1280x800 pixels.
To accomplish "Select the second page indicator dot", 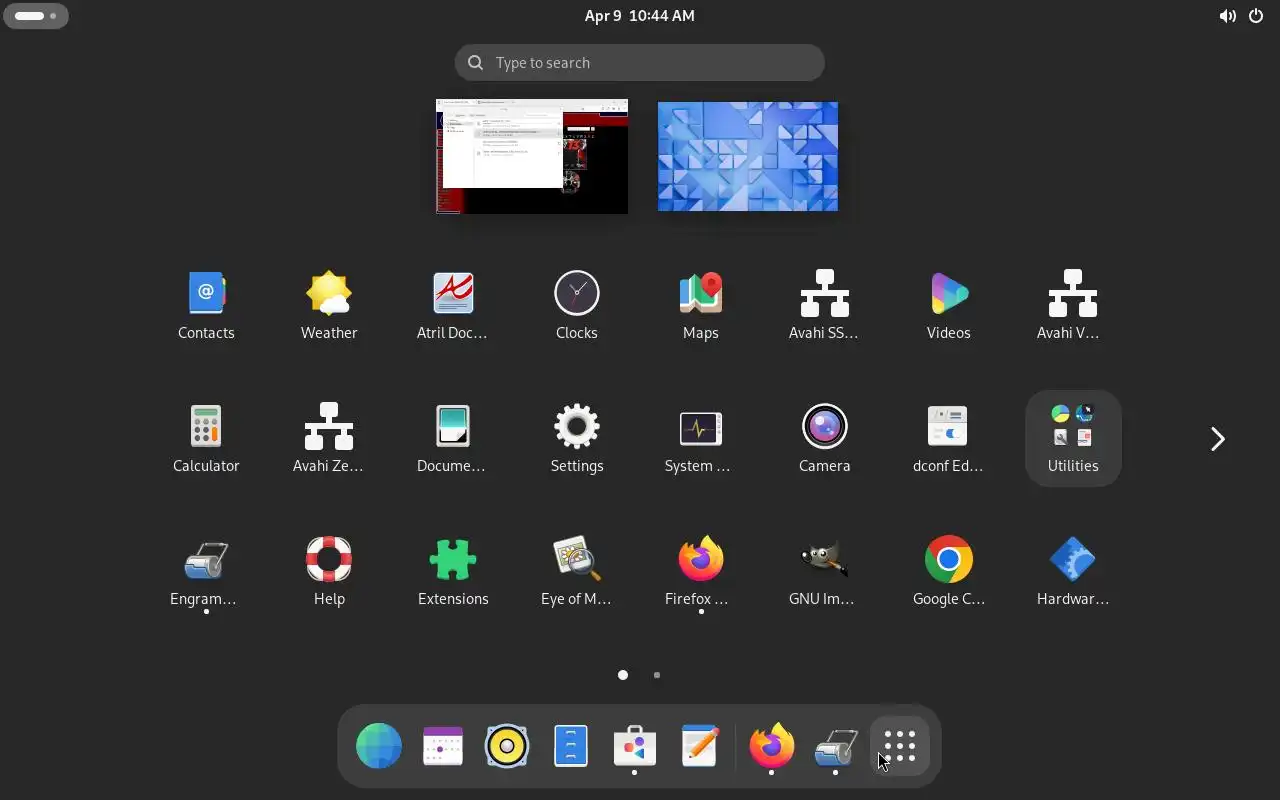I will [x=657, y=675].
